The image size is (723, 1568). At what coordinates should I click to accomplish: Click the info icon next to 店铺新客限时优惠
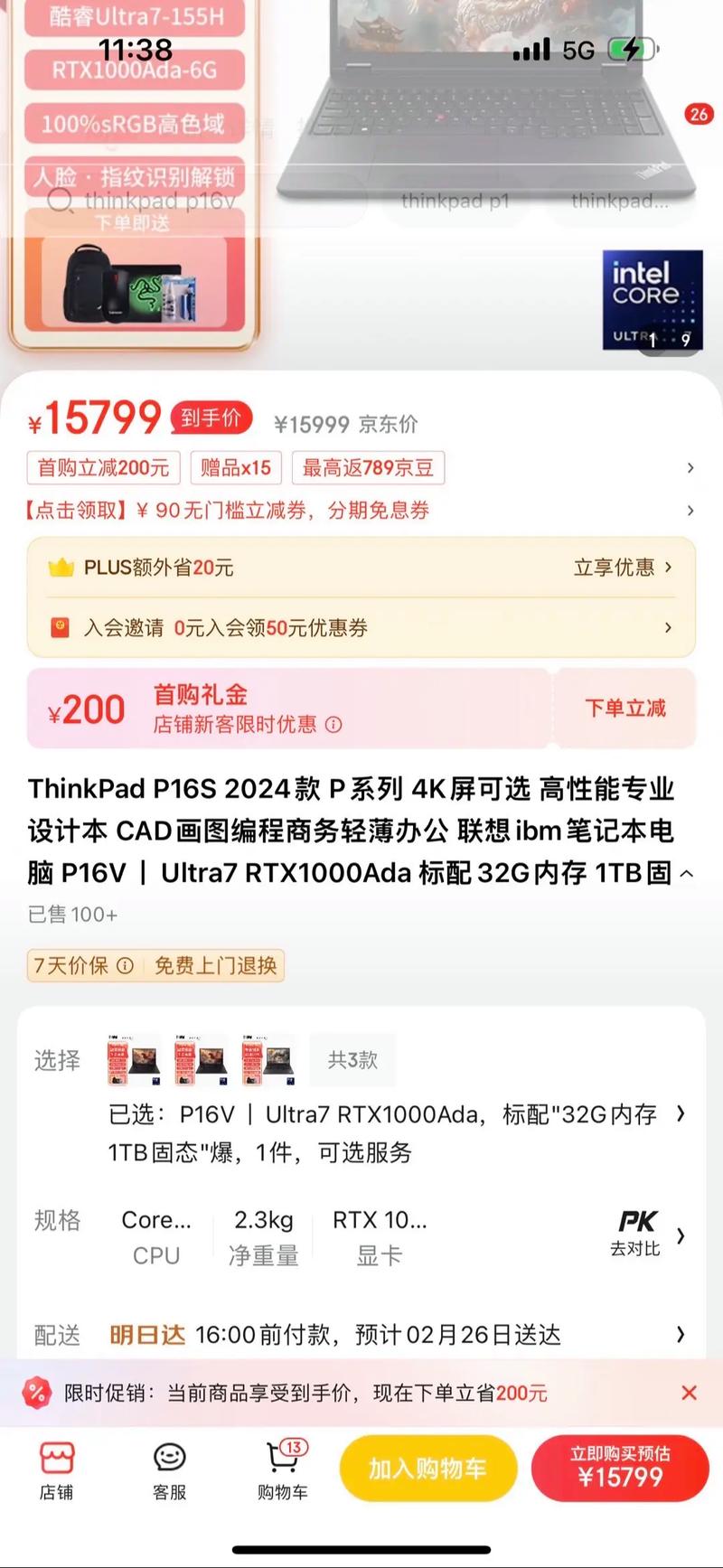click(334, 725)
